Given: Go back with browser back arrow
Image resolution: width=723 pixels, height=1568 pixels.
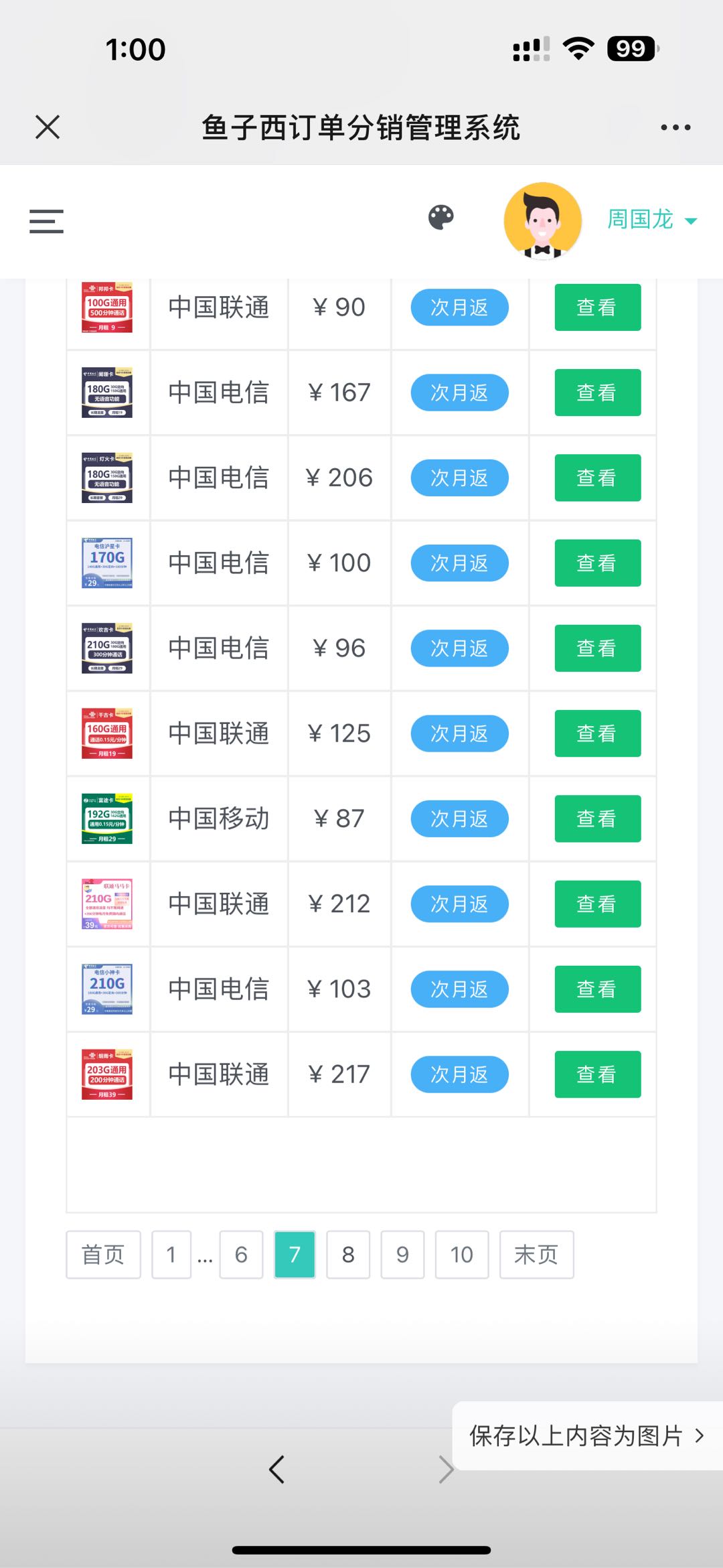Looking at the screenshot, I should tap(276, 1470).
